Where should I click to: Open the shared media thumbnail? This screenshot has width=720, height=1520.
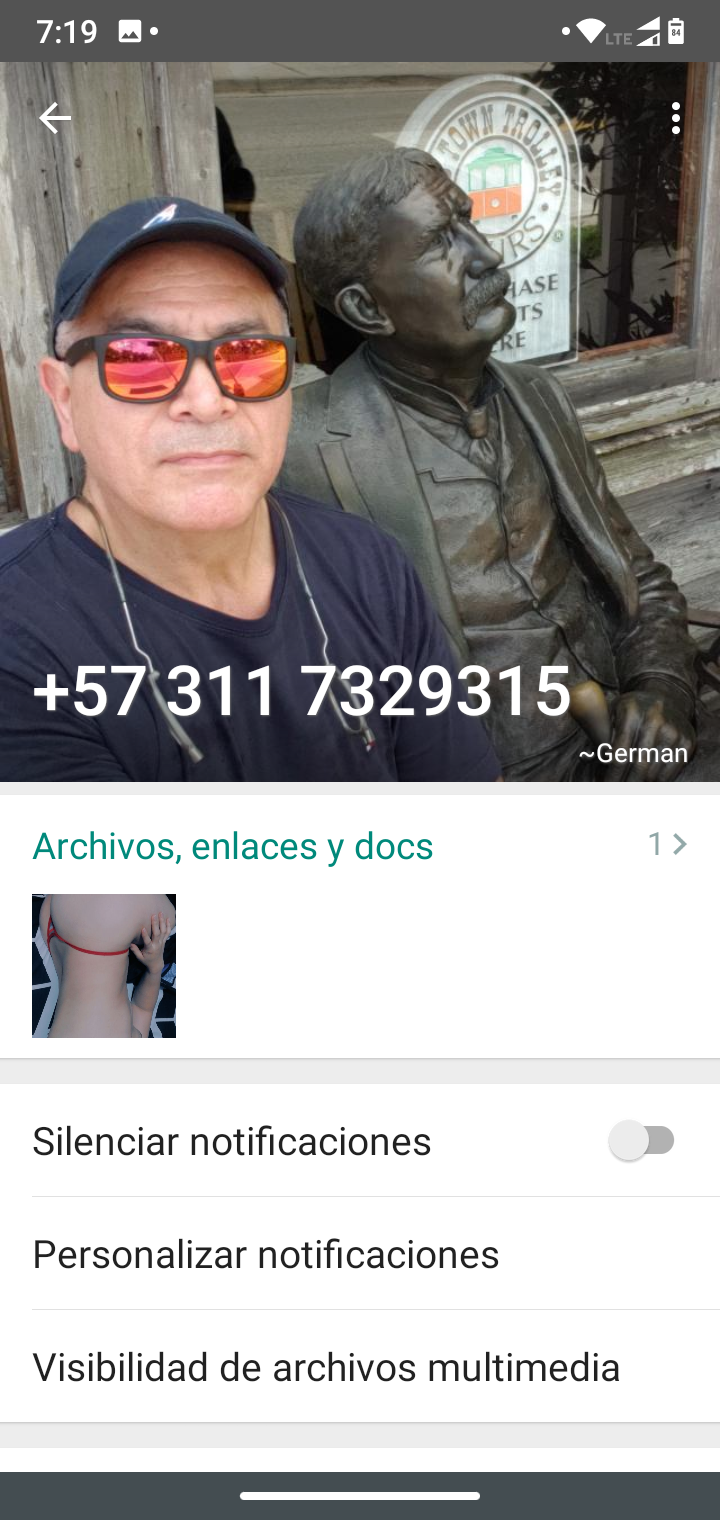click(104, 965)
